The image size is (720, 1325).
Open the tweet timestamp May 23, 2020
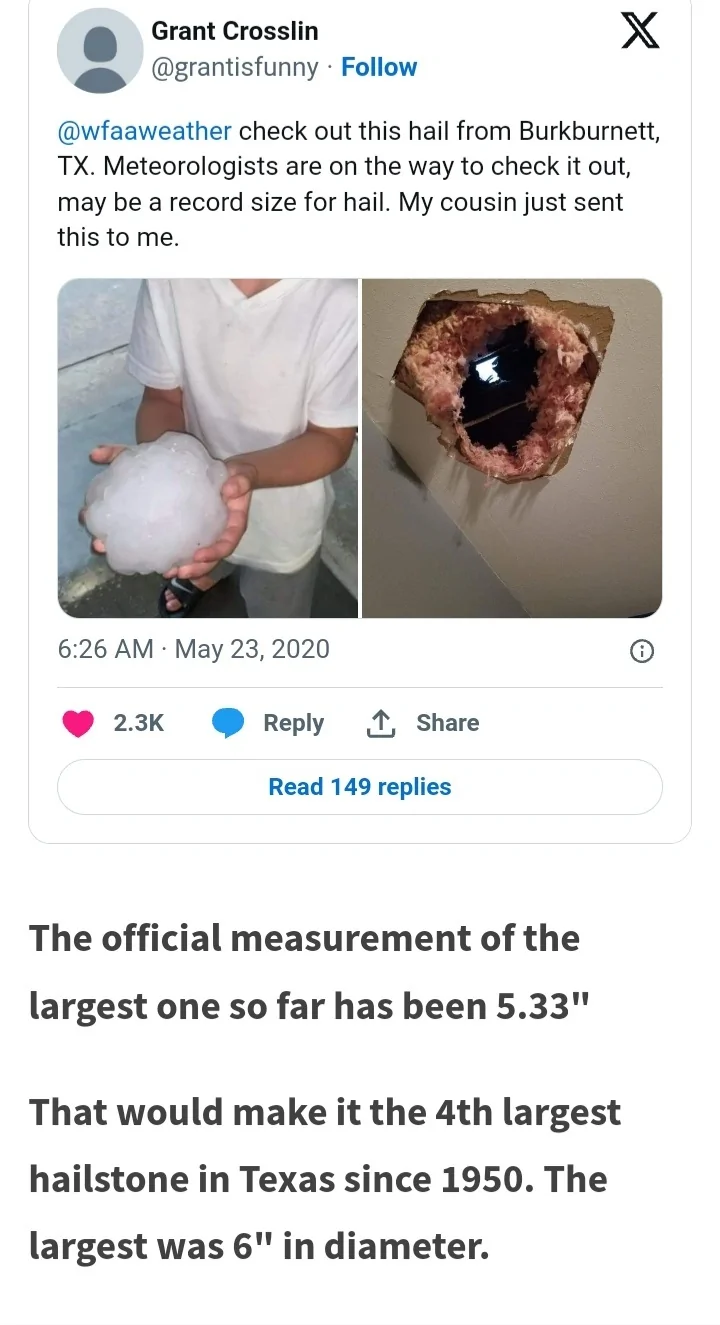(x=194, y=649)
